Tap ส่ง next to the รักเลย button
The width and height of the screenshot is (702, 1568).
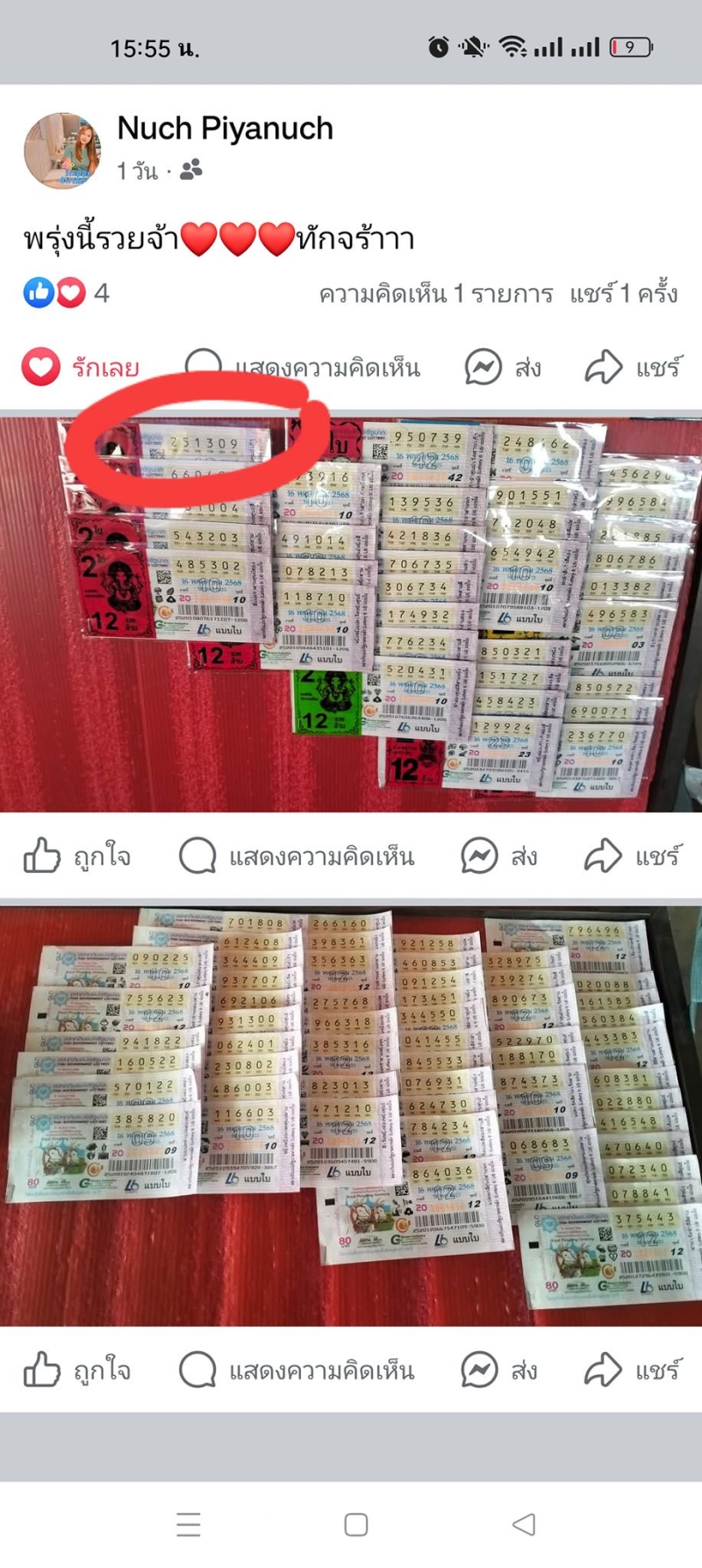pos(502,367)
